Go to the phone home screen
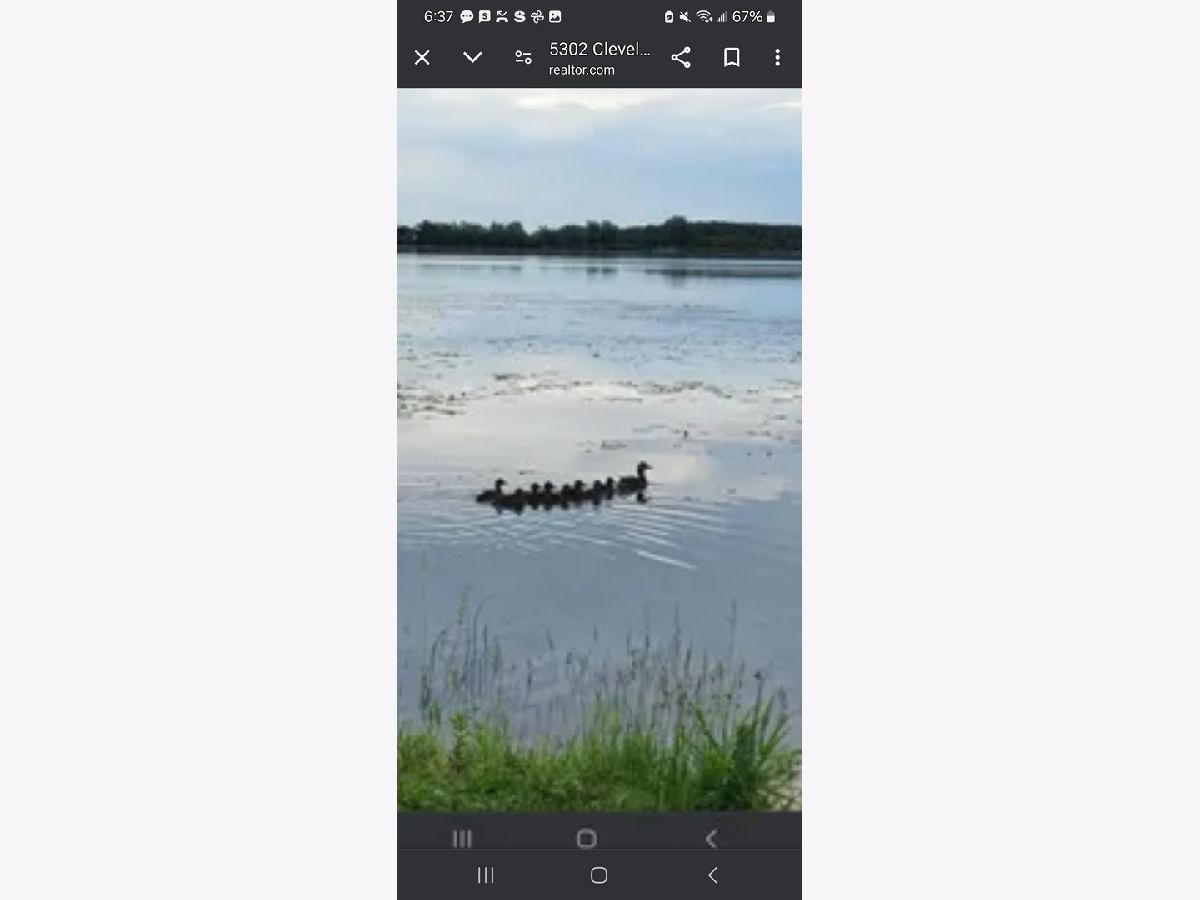1200x900 pixels. pyautogui.click(x=599, y=875)
